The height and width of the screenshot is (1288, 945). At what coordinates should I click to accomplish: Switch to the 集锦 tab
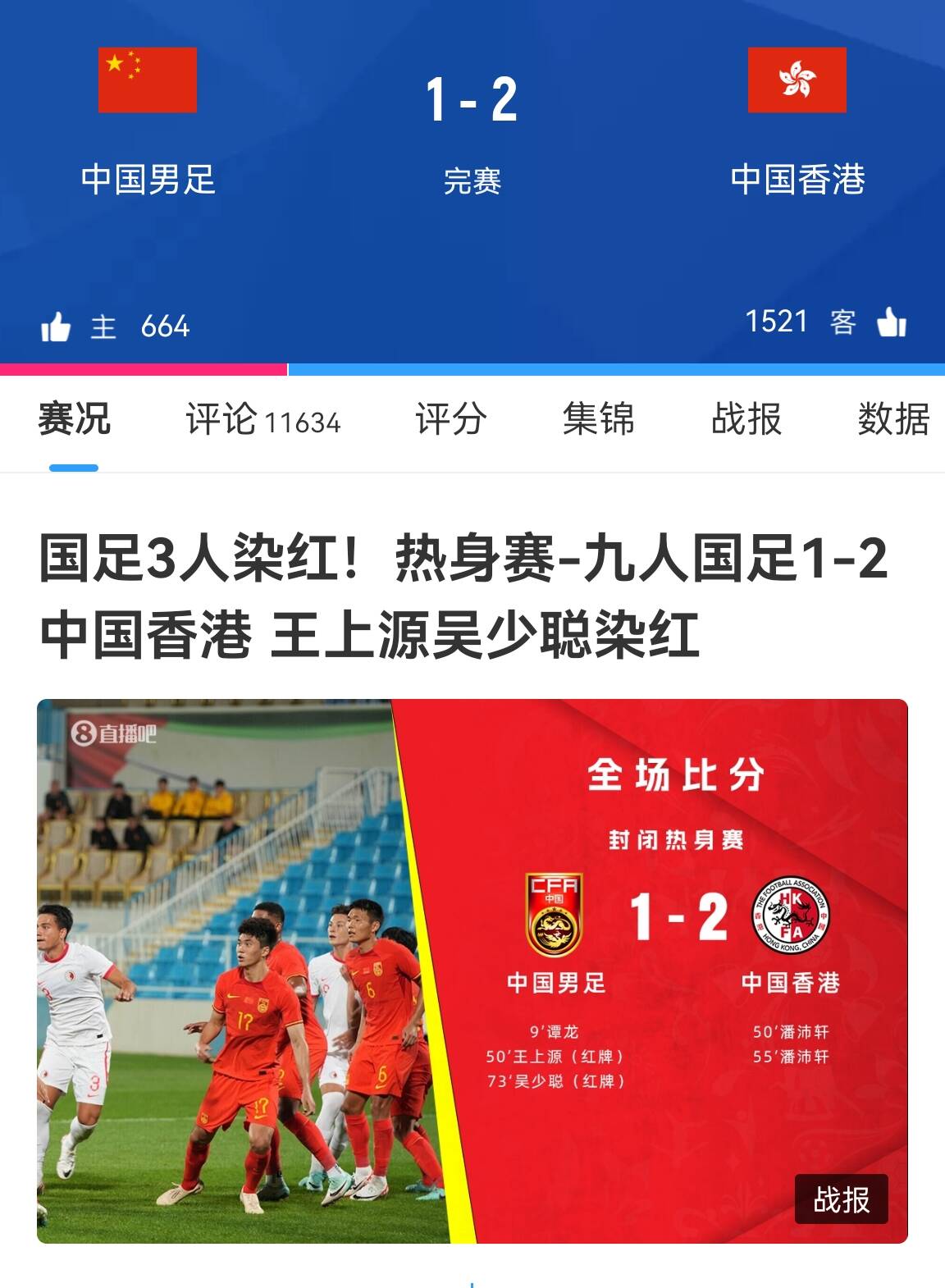[x=598, y=419]
